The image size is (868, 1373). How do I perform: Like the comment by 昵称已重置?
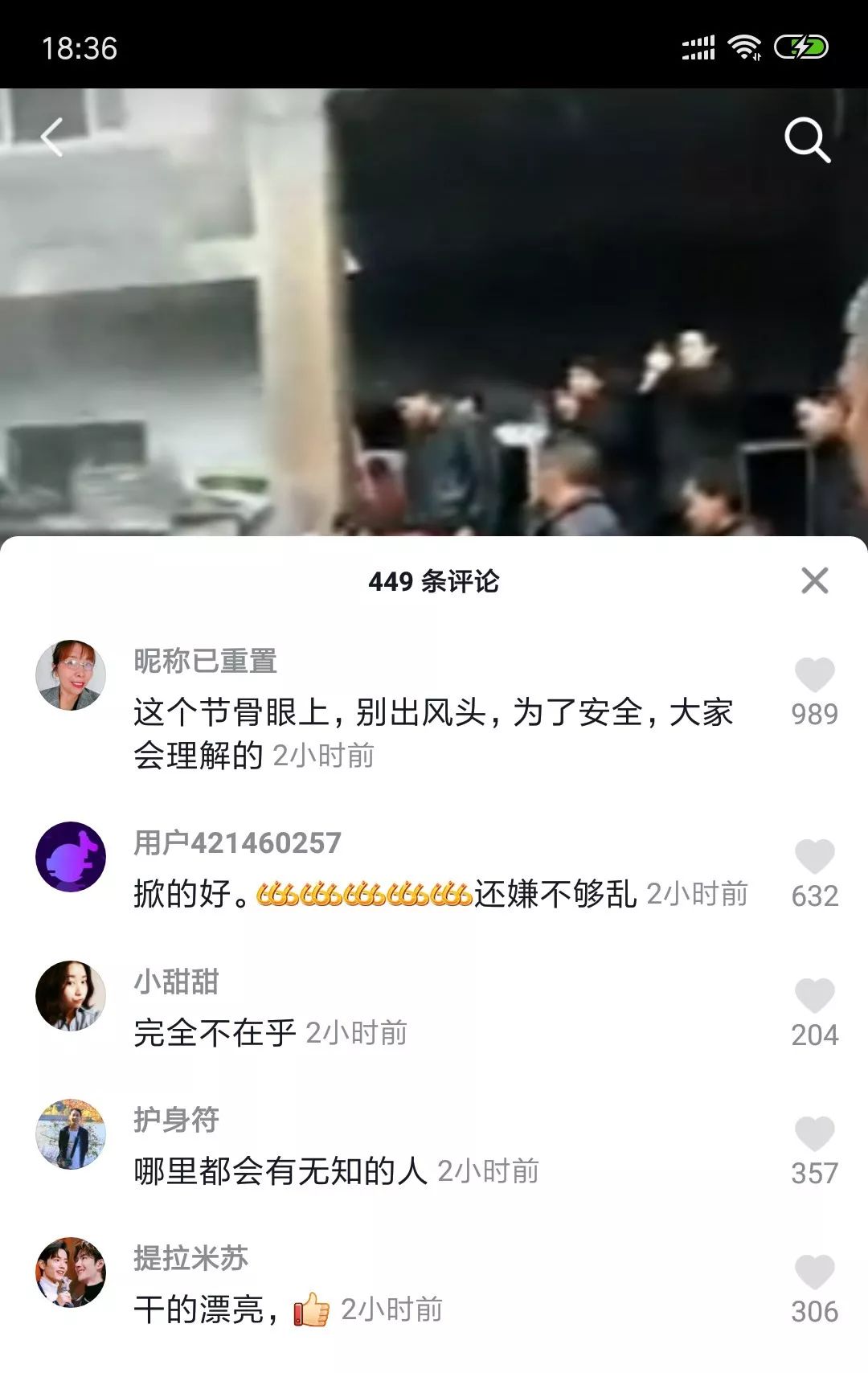click(x=814, y=675)
